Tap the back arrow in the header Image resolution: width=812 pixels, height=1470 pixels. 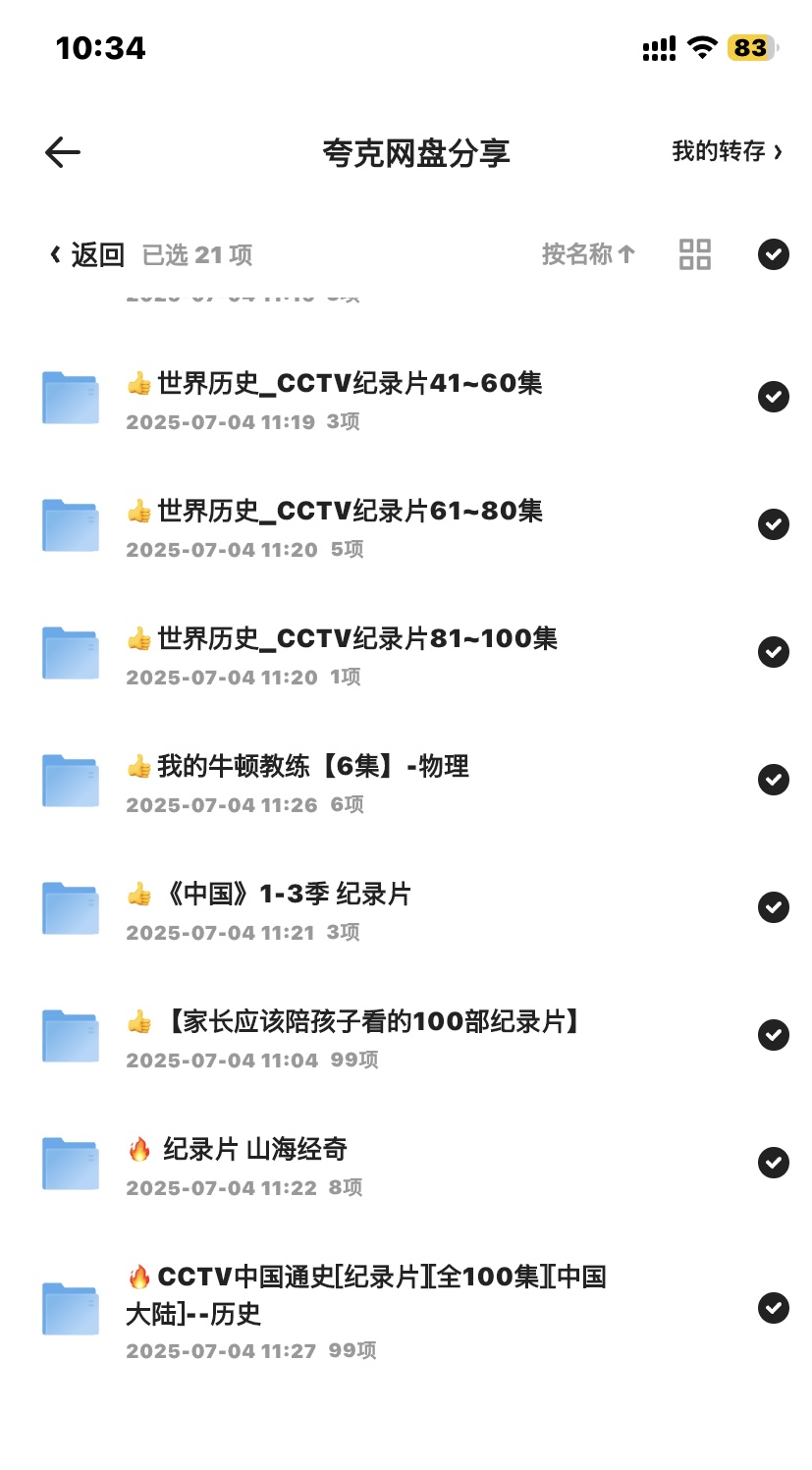(63, 152)
